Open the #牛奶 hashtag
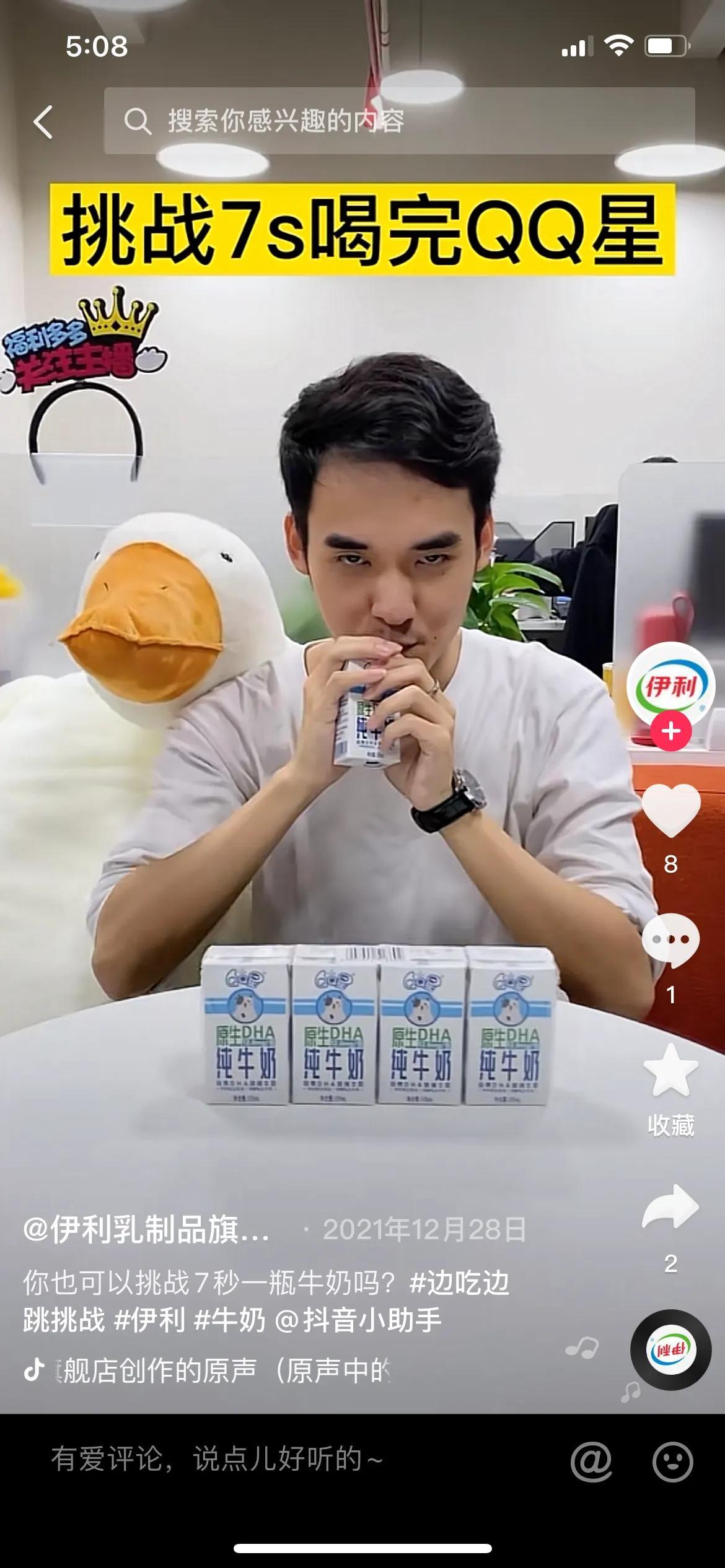Image resolution: width=725 pixels, height=1568 pixels. point(230,1320)
